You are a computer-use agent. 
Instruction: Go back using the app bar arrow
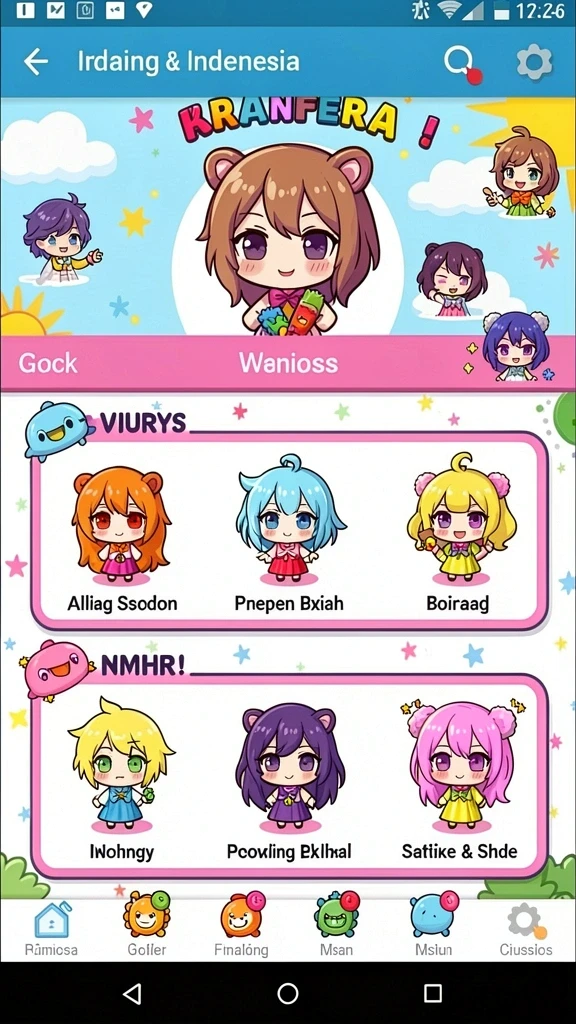(35, 62)
